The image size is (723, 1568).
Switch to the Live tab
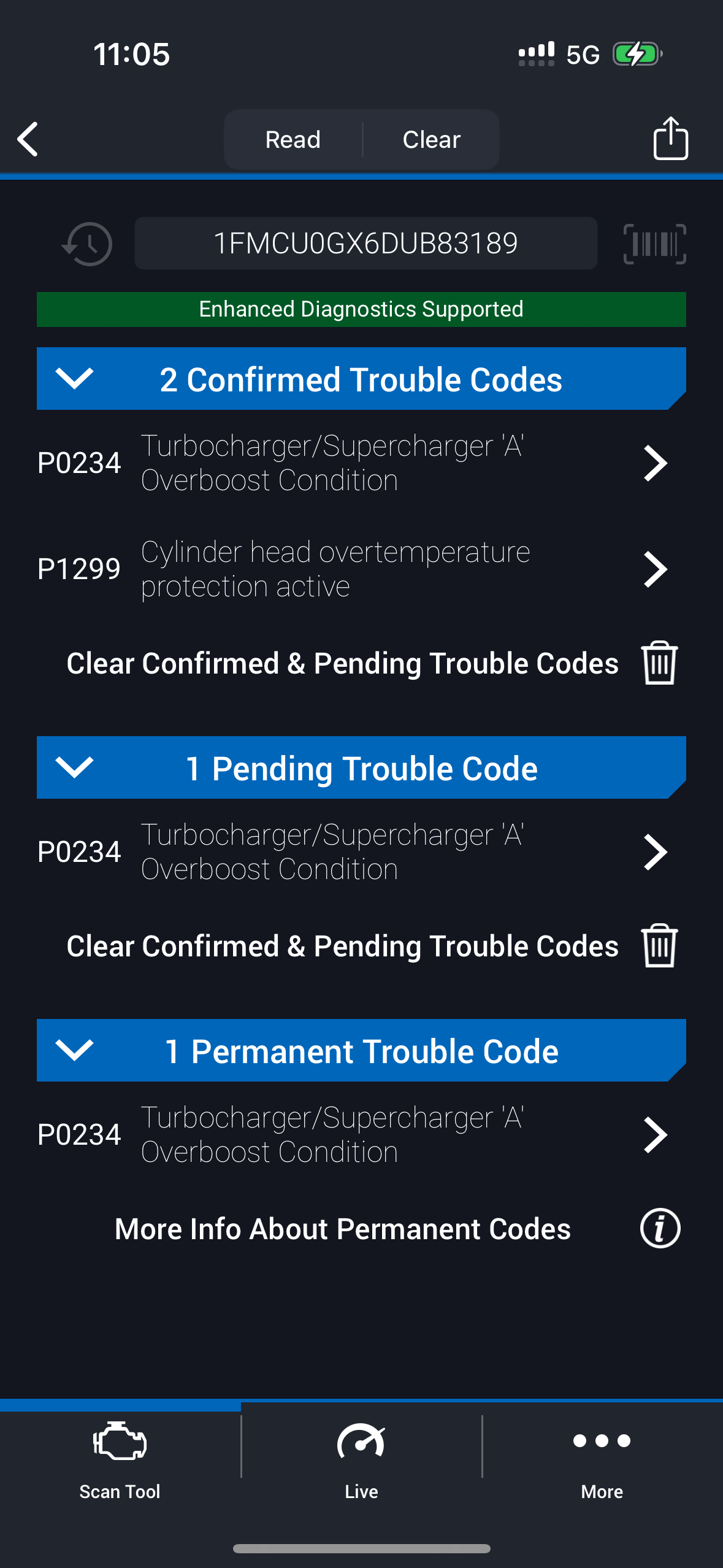click(x=361, y=1460)
